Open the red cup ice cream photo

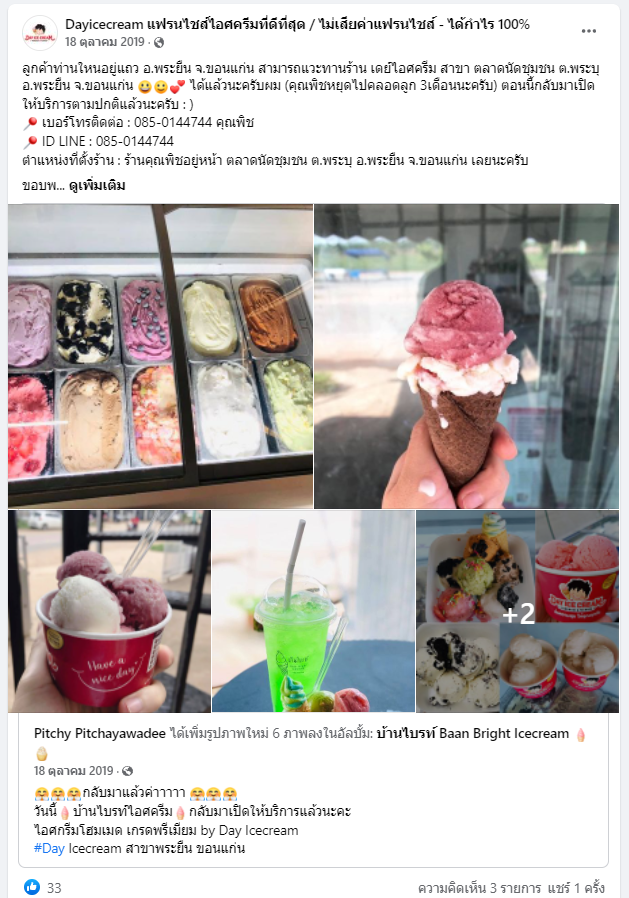(x=107, y=610)
